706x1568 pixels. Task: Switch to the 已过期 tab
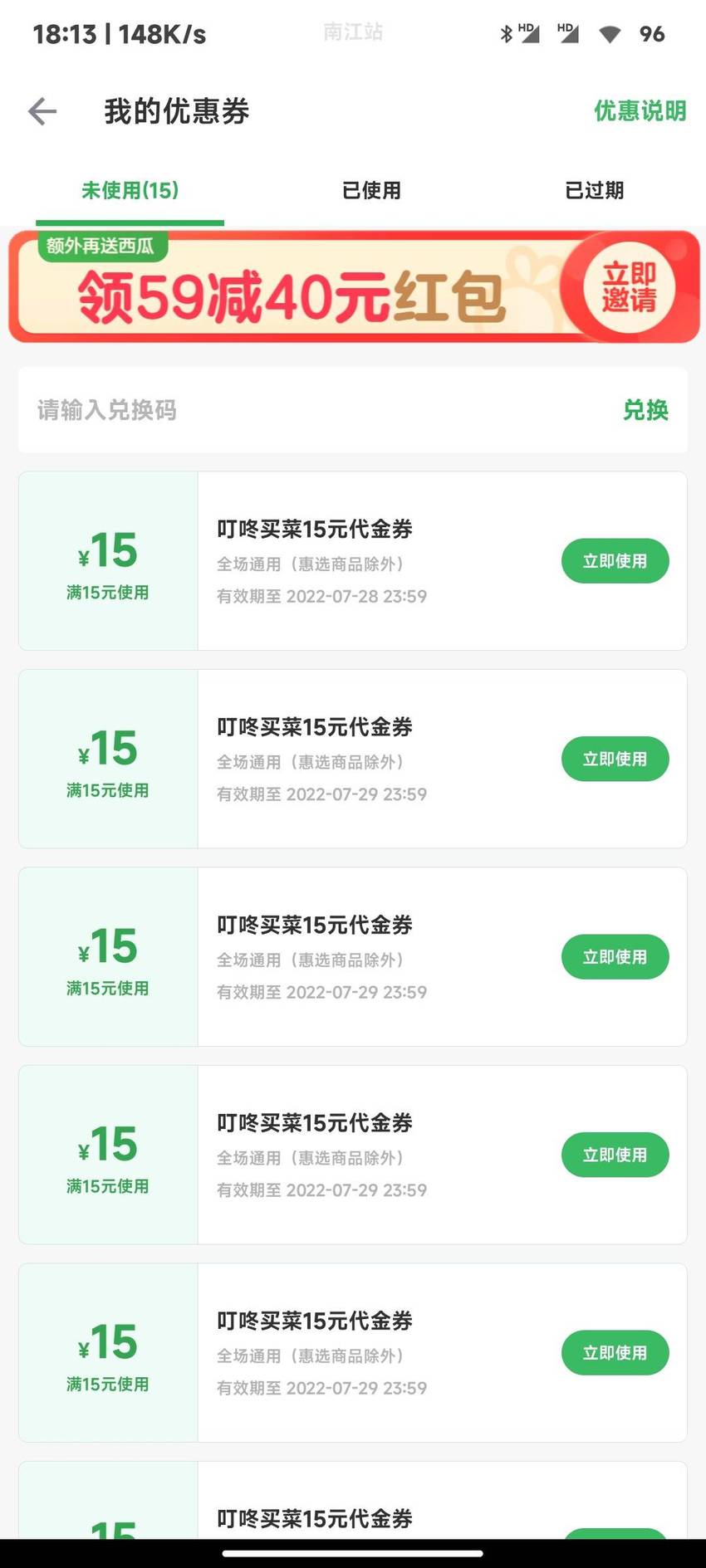(x=594, y=190)
